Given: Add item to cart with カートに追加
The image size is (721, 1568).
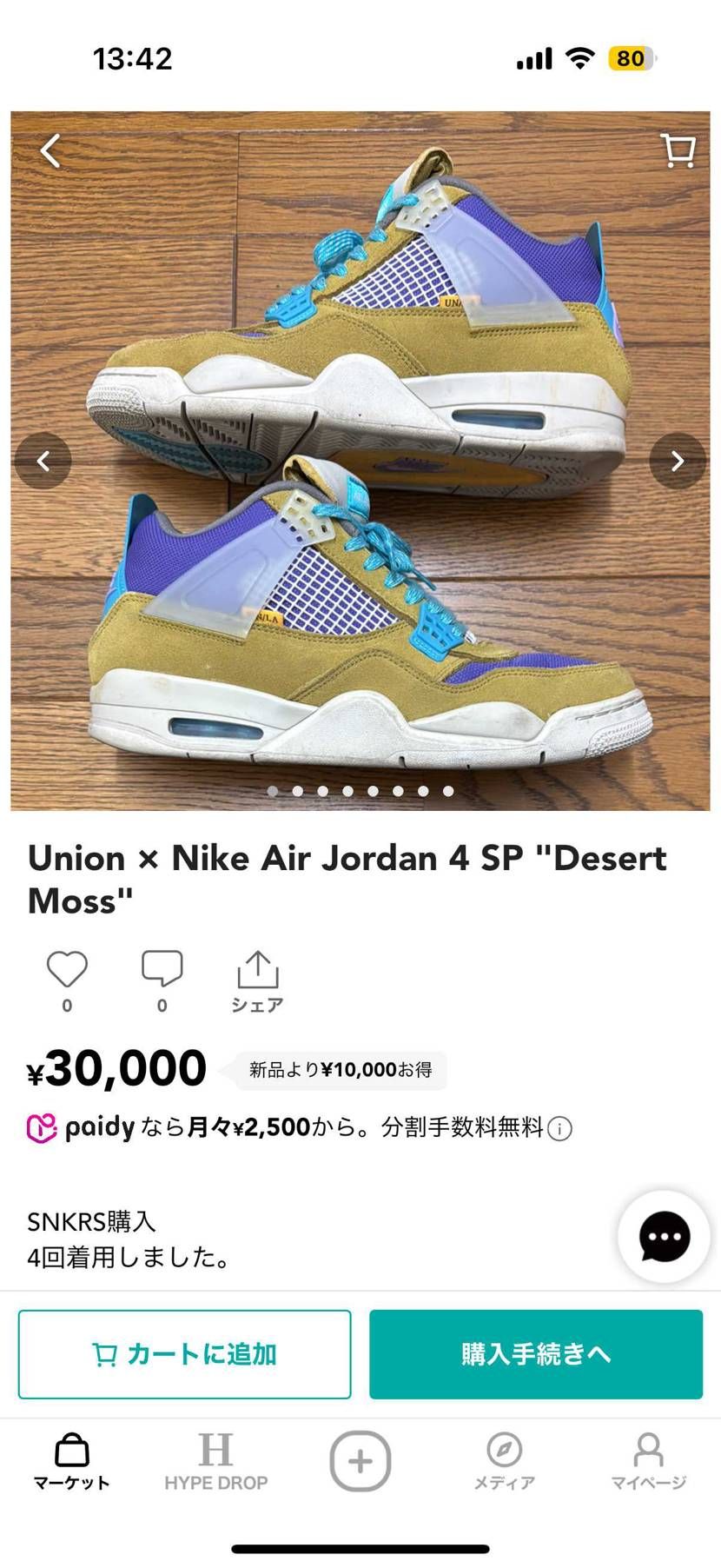Looking at the screenshot, I should (x=185, y=1354).
